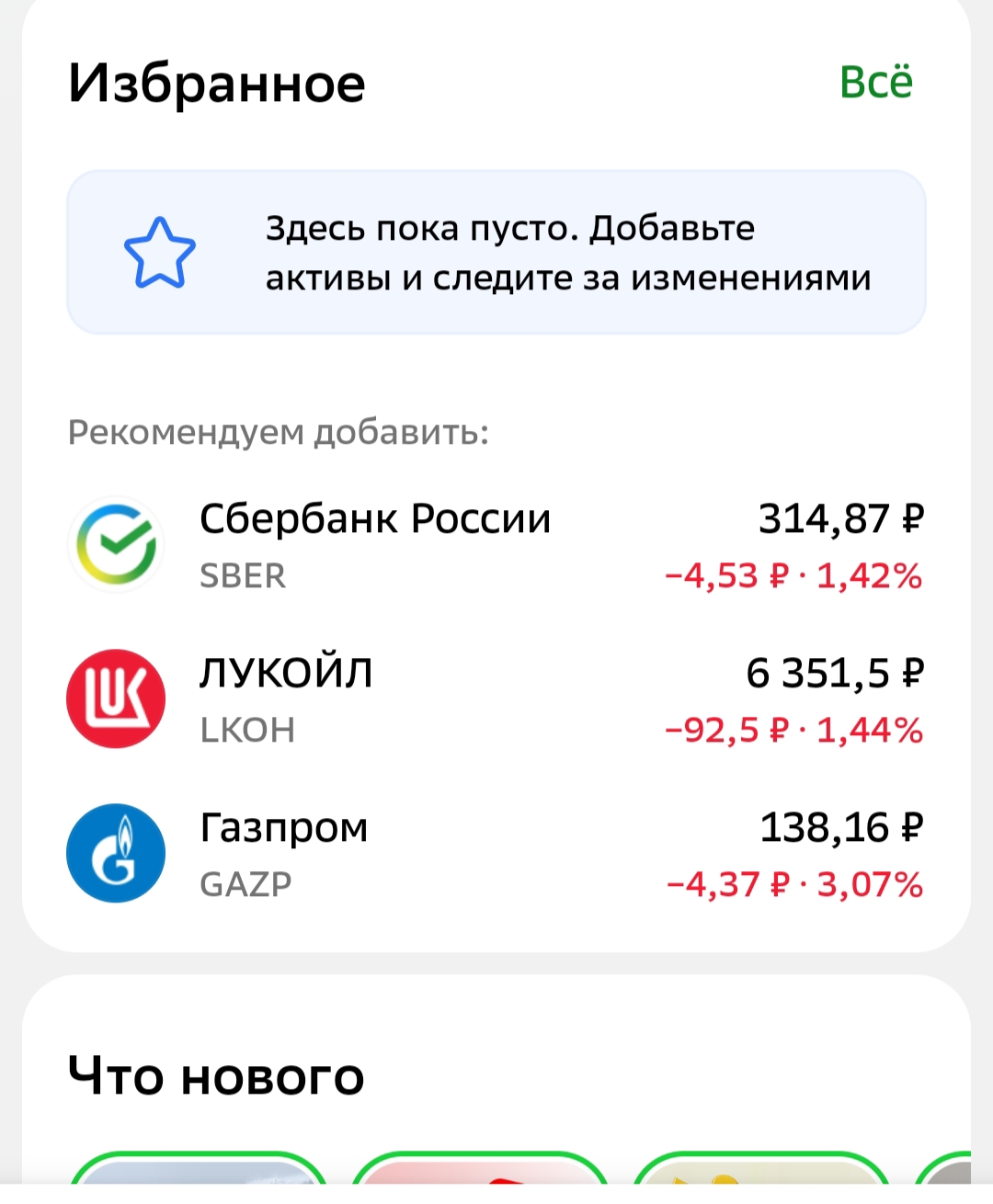Viewport: 993px width, 1204px height.
Task: Open Сбербанк России SBER stock
Action: [x=496, y=545]
